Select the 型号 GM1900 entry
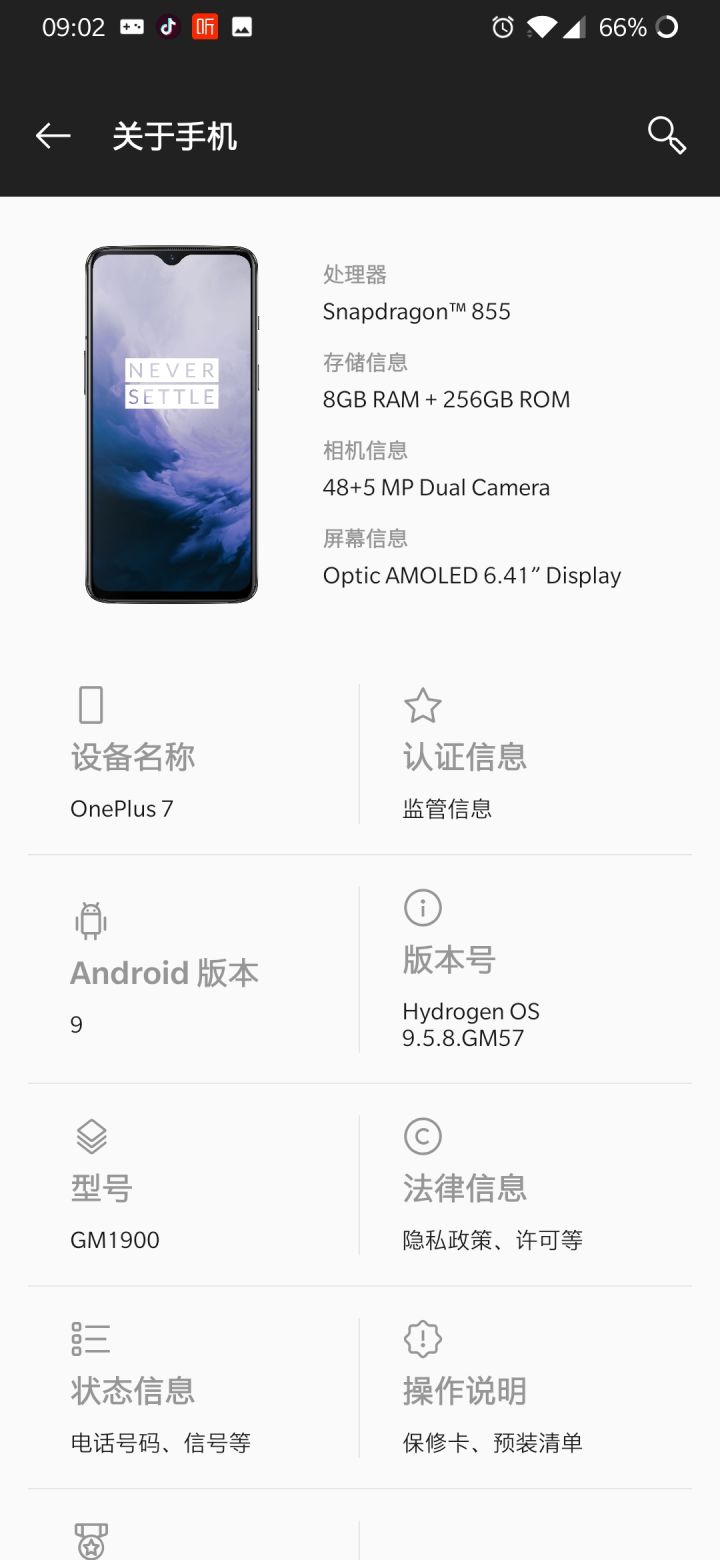 [x=194, y=1187]
